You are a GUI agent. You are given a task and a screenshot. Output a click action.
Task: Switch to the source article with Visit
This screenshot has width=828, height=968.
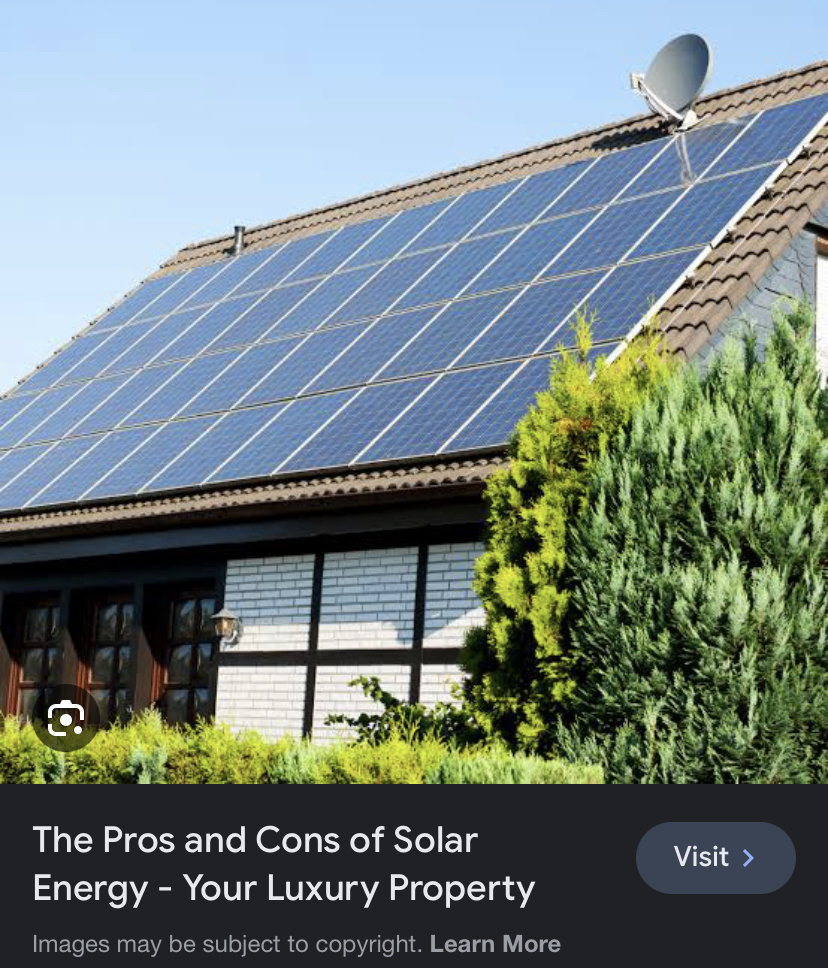(x=715, y=857)
